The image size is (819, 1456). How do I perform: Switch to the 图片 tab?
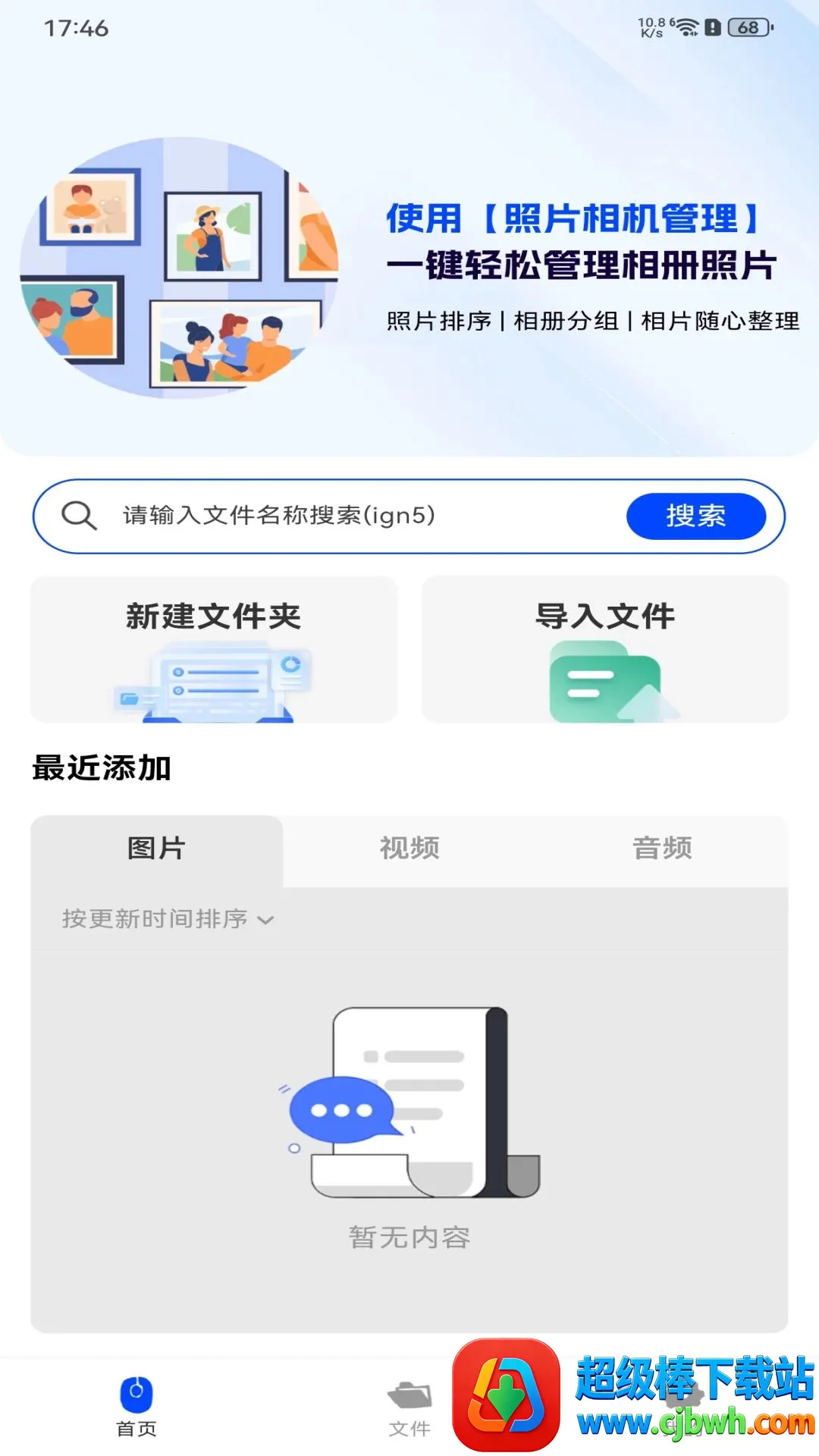[157, 849]
